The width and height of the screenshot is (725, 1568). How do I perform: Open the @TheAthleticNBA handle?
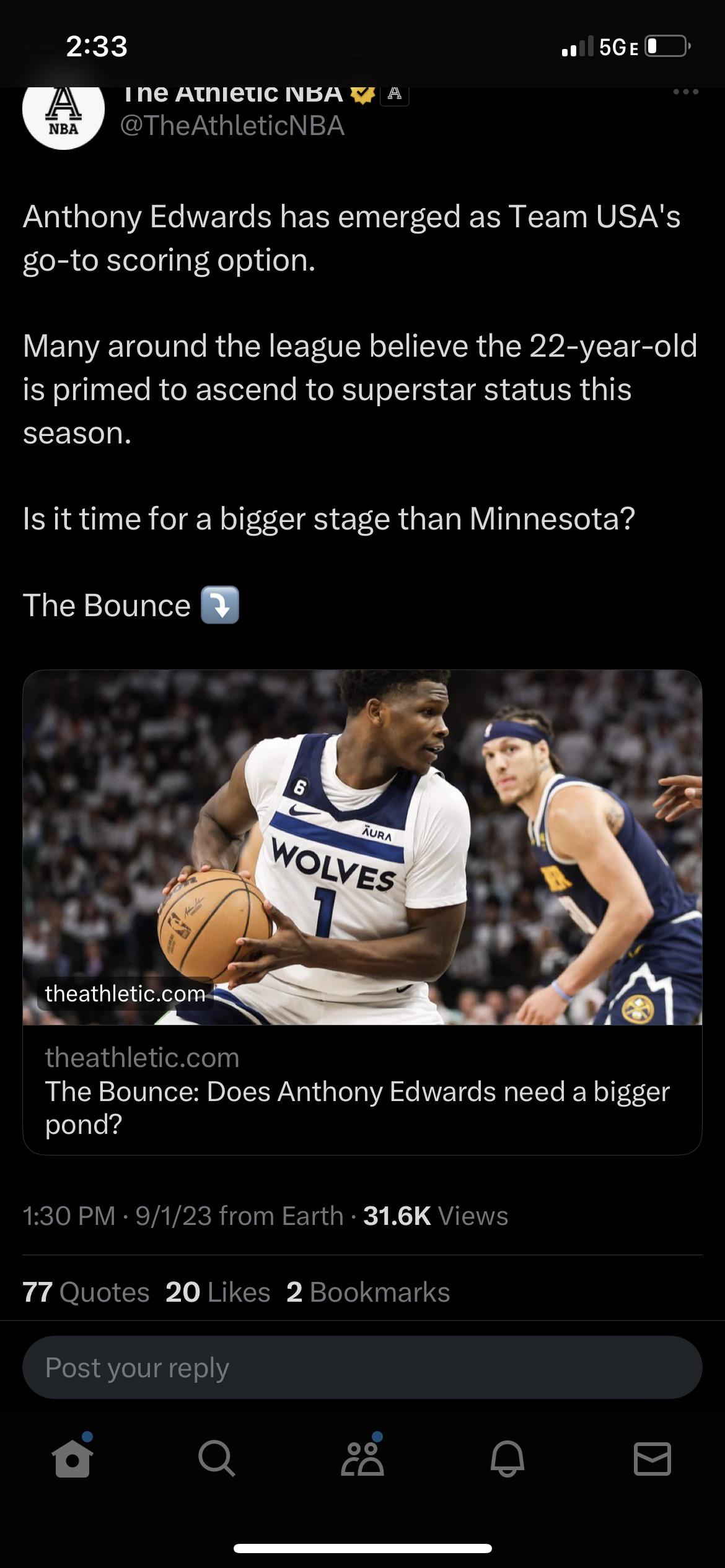point(232,126)
